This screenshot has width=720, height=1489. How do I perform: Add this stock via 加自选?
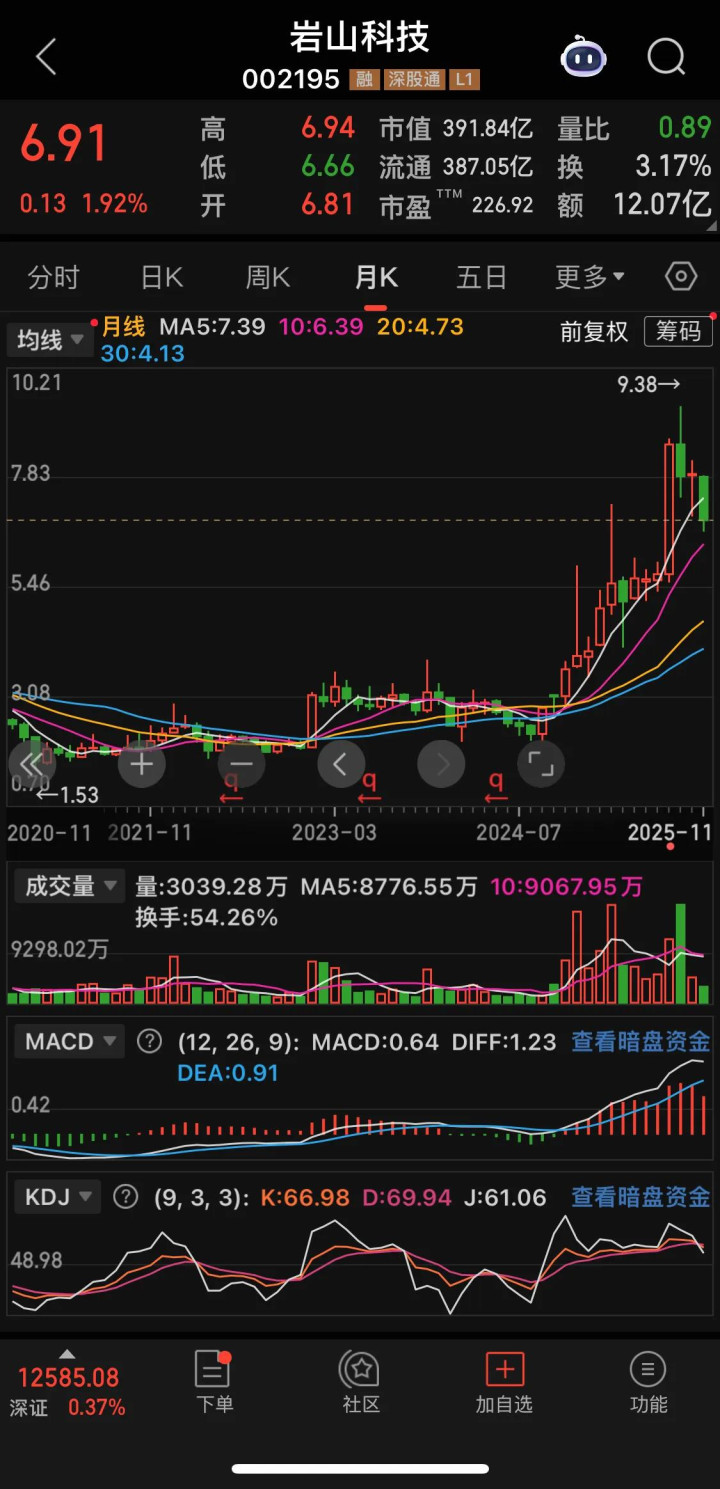click(x=504, y=1381)
